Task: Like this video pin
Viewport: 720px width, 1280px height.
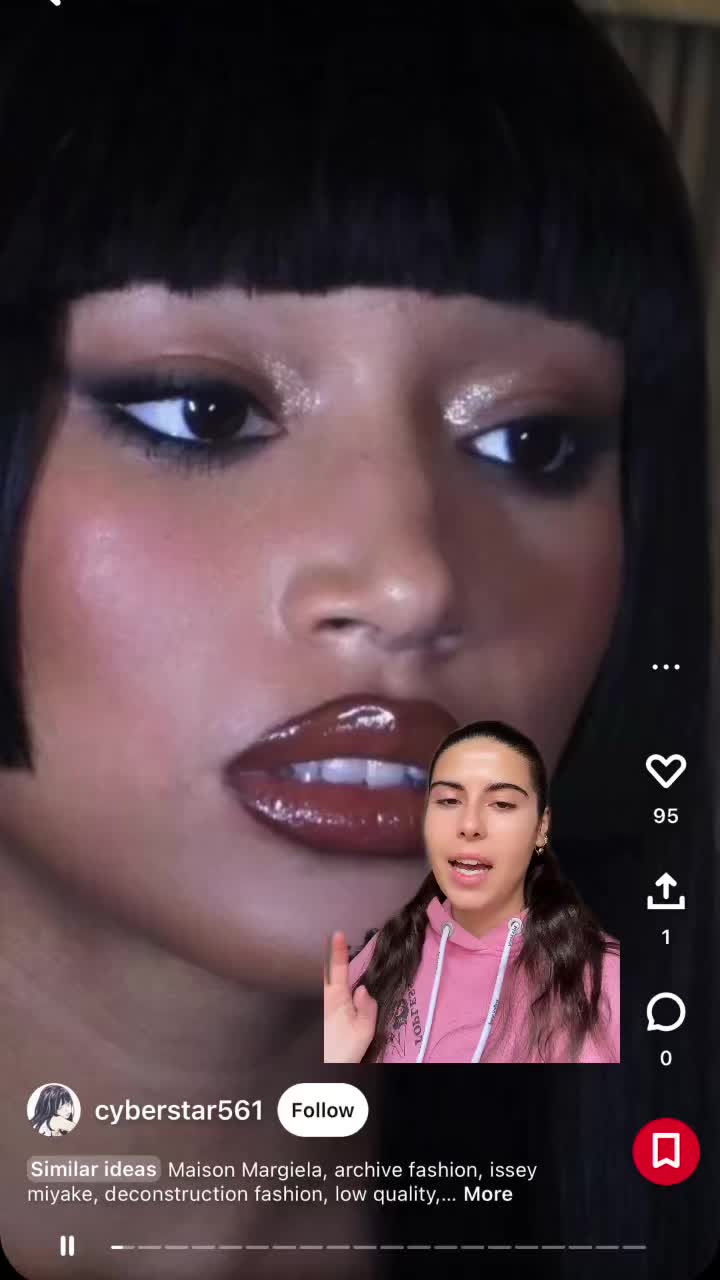Action: (x=666, y=771)
